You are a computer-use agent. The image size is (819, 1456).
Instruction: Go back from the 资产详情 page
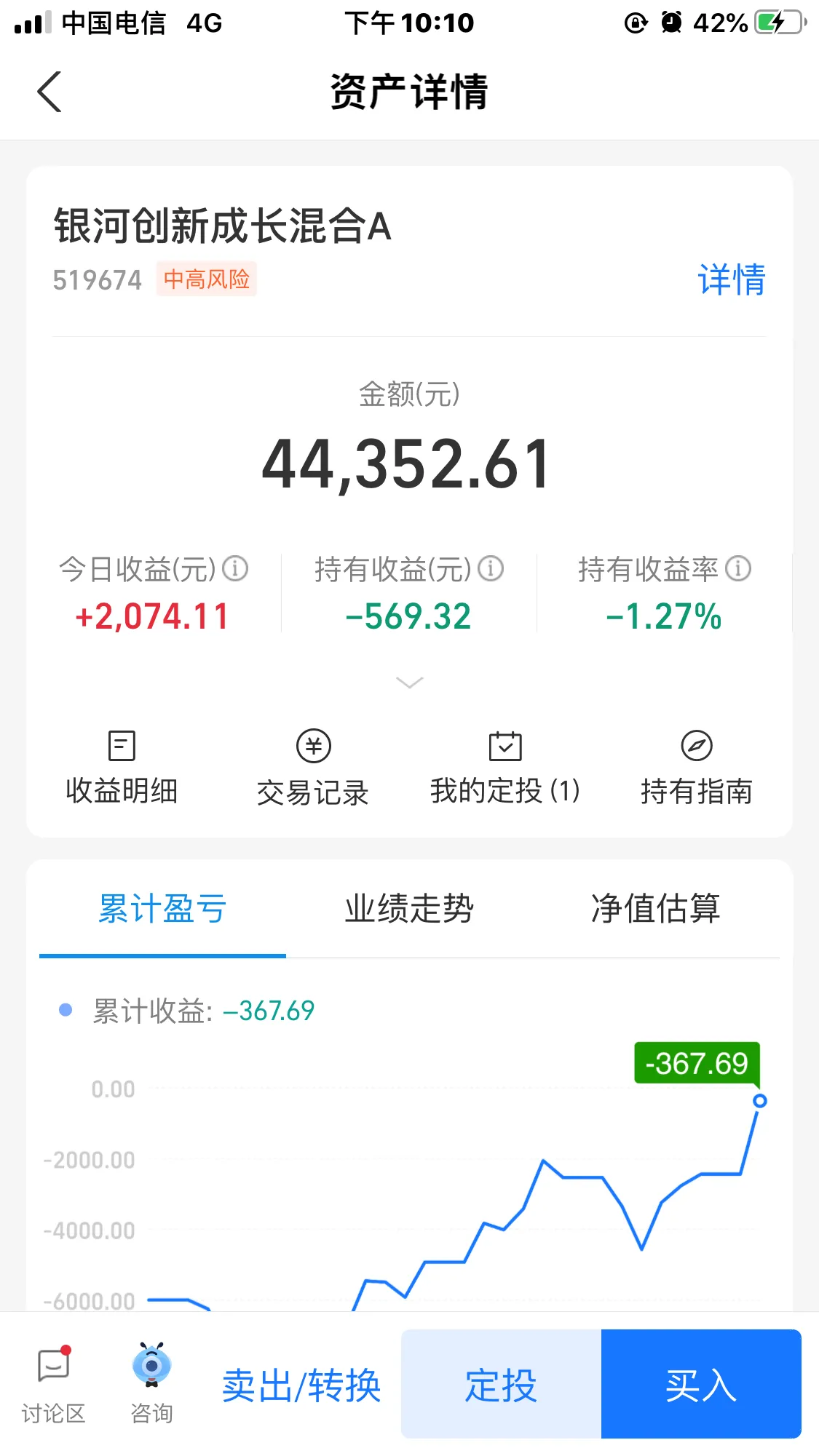coord(50,92)
